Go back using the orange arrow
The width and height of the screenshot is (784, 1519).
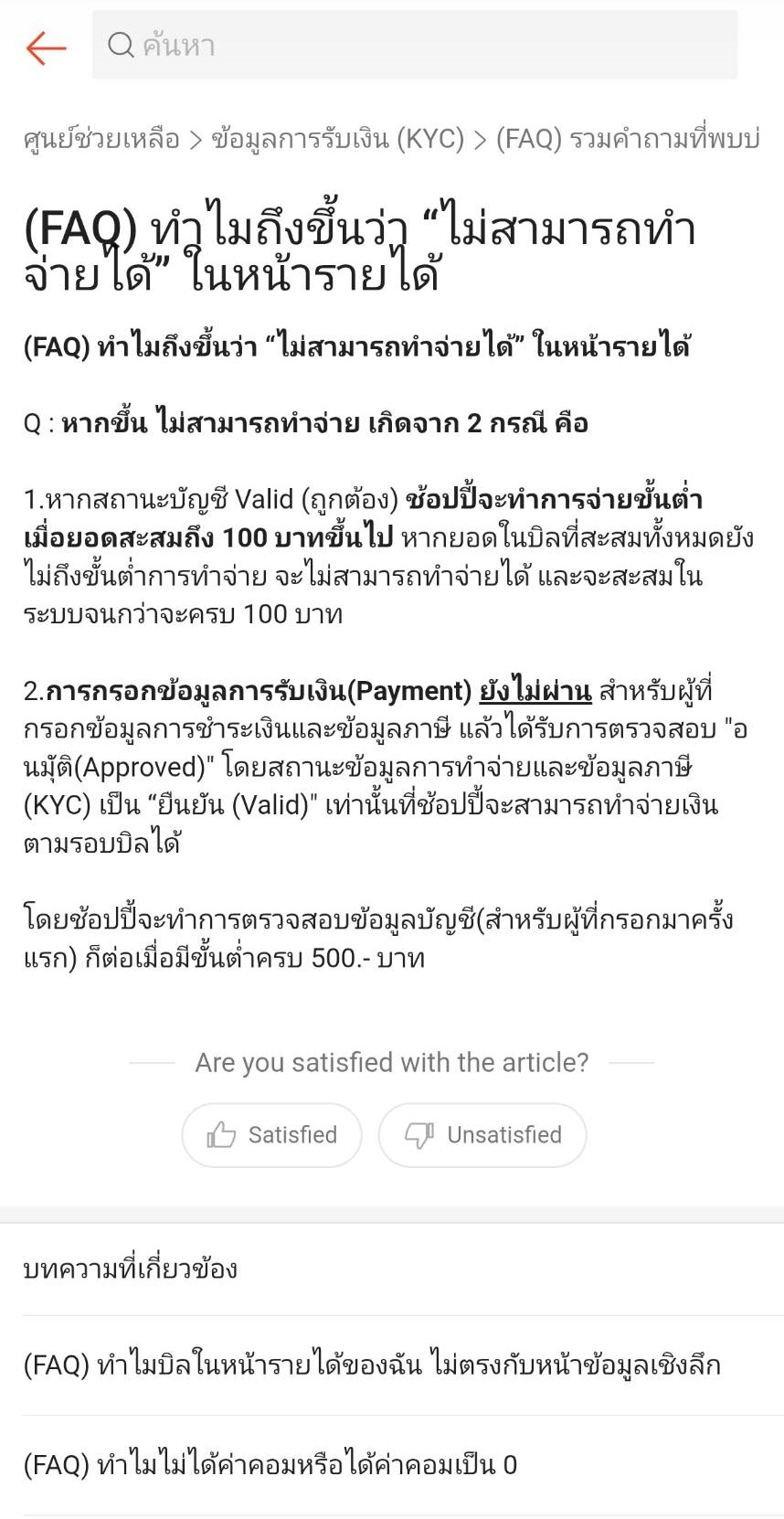point(47,47)
